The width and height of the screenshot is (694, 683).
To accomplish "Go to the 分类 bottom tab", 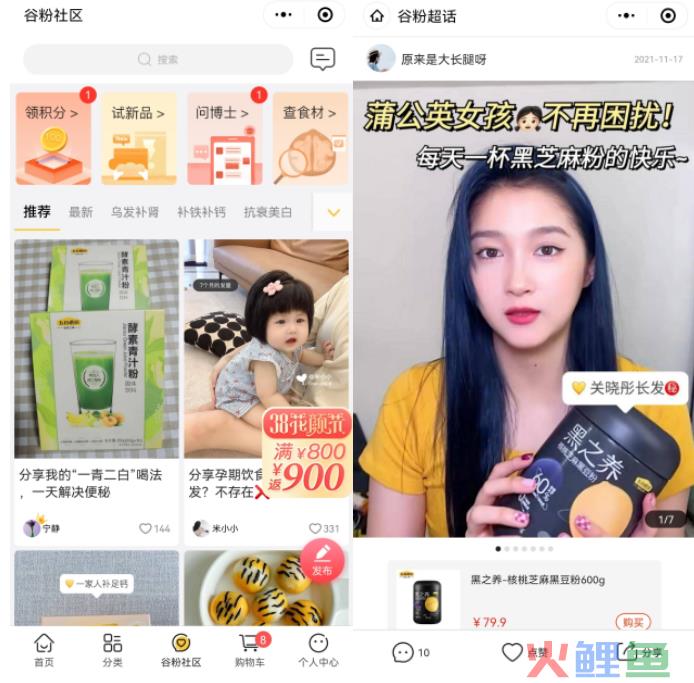I will coord(112,650).
